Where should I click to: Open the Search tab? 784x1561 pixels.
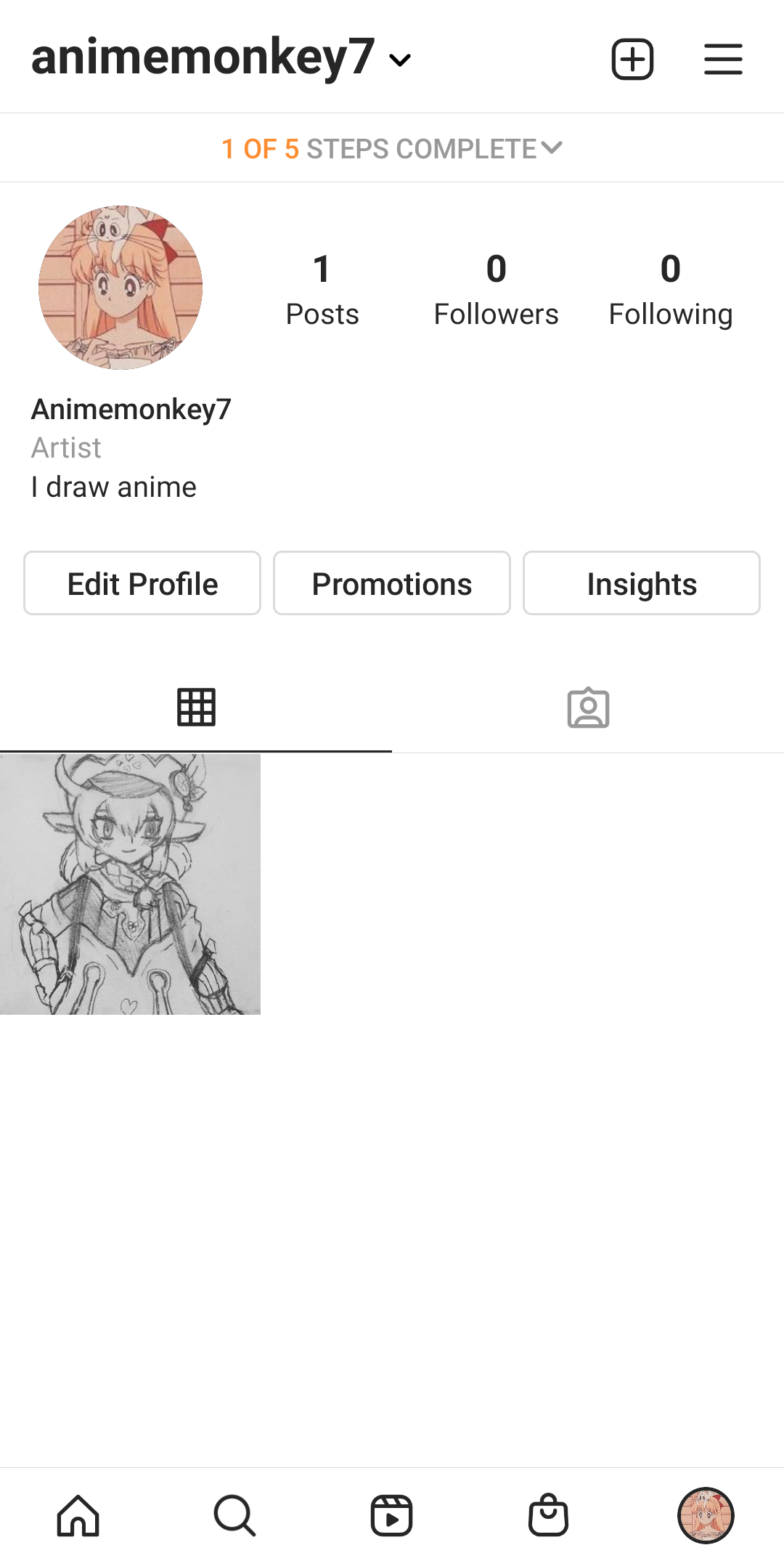coord(234,1515)
